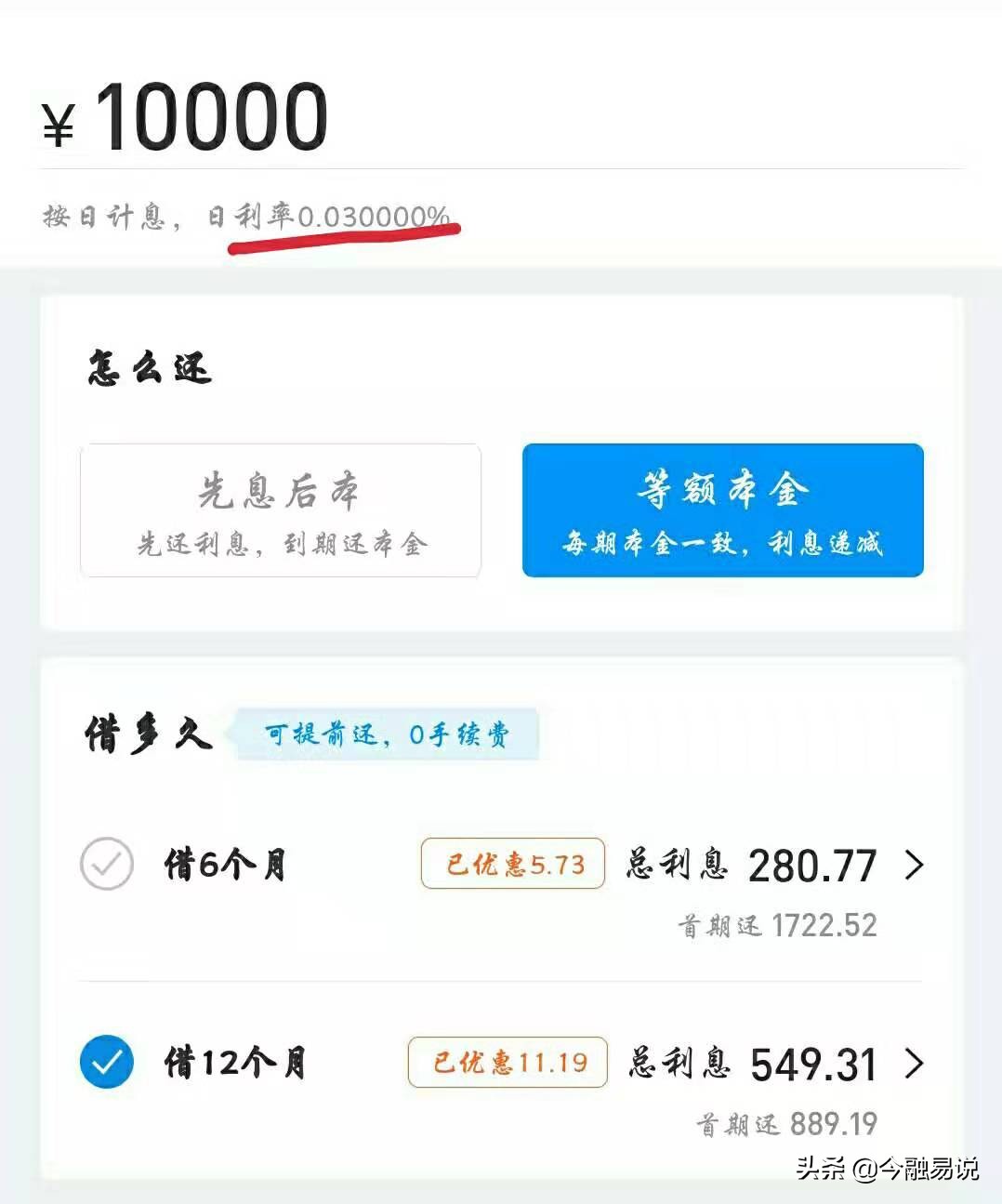
Task: Open the 借多久 section header
Action: coord(146,734)
